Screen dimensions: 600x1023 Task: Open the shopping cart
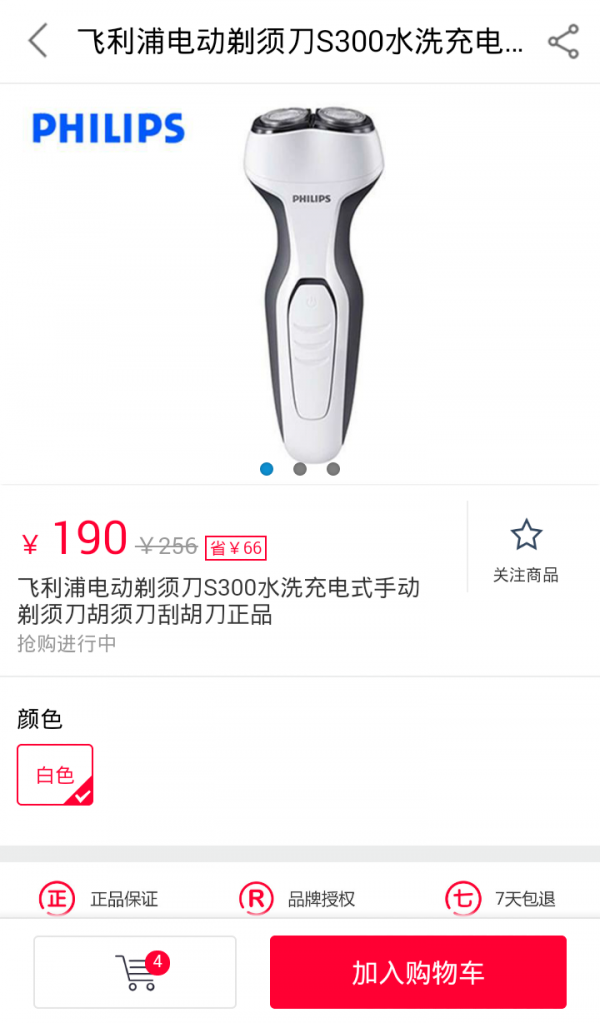click(135, 972)
